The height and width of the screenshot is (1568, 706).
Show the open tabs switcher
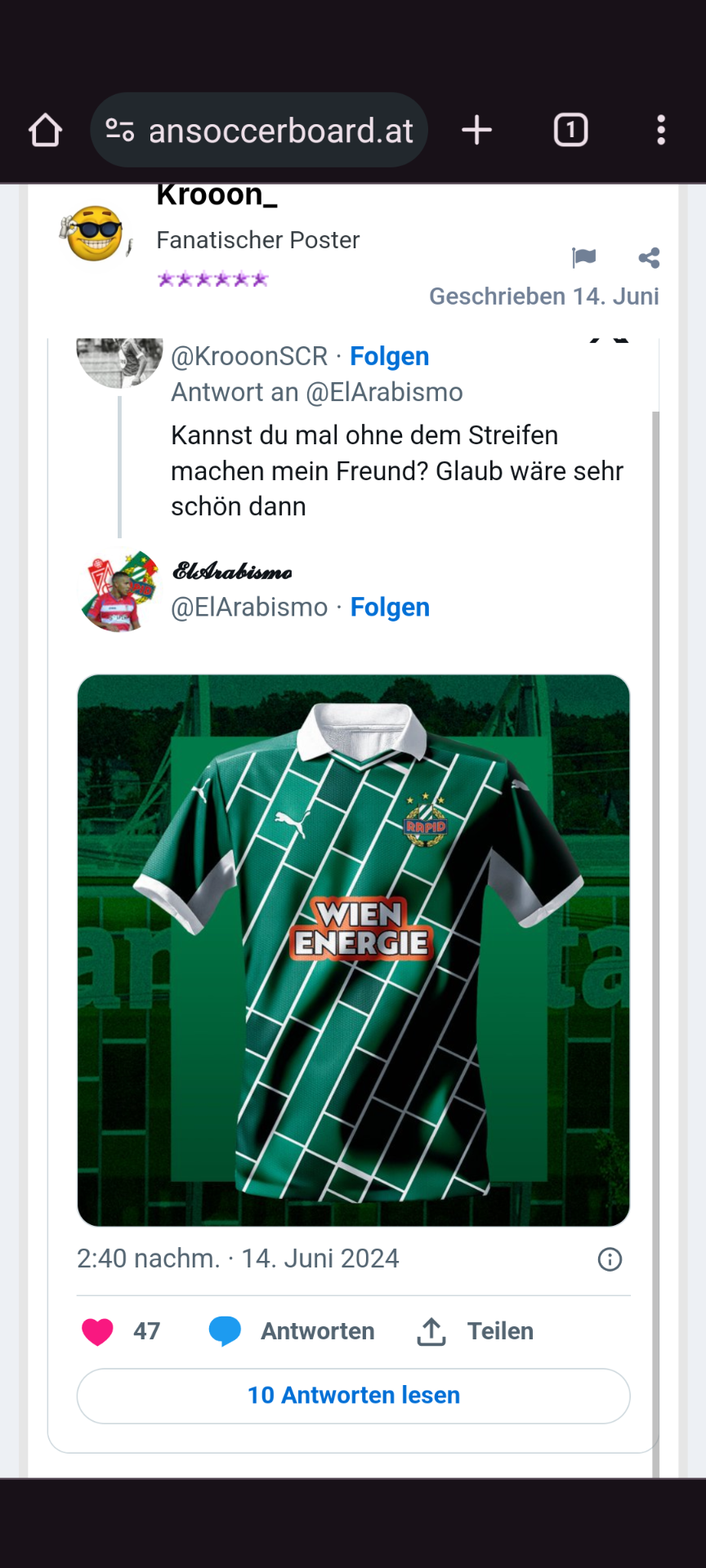coord(570,130)
